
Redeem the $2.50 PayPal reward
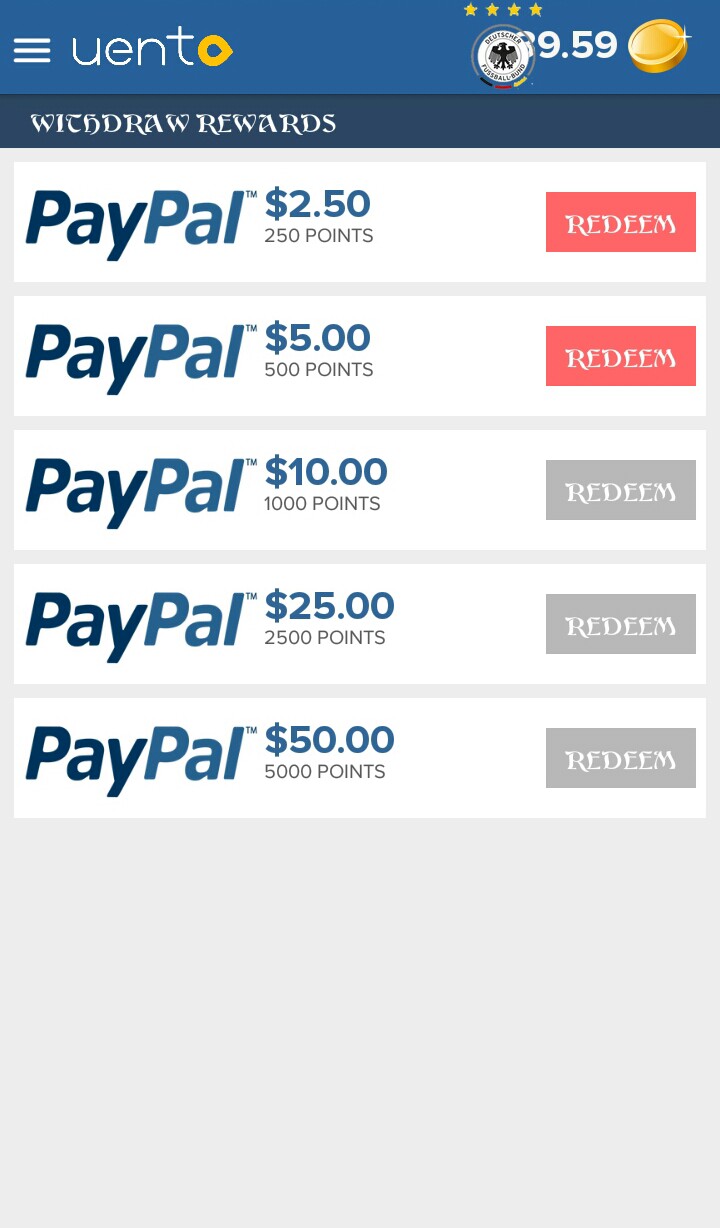pos(620,222)
